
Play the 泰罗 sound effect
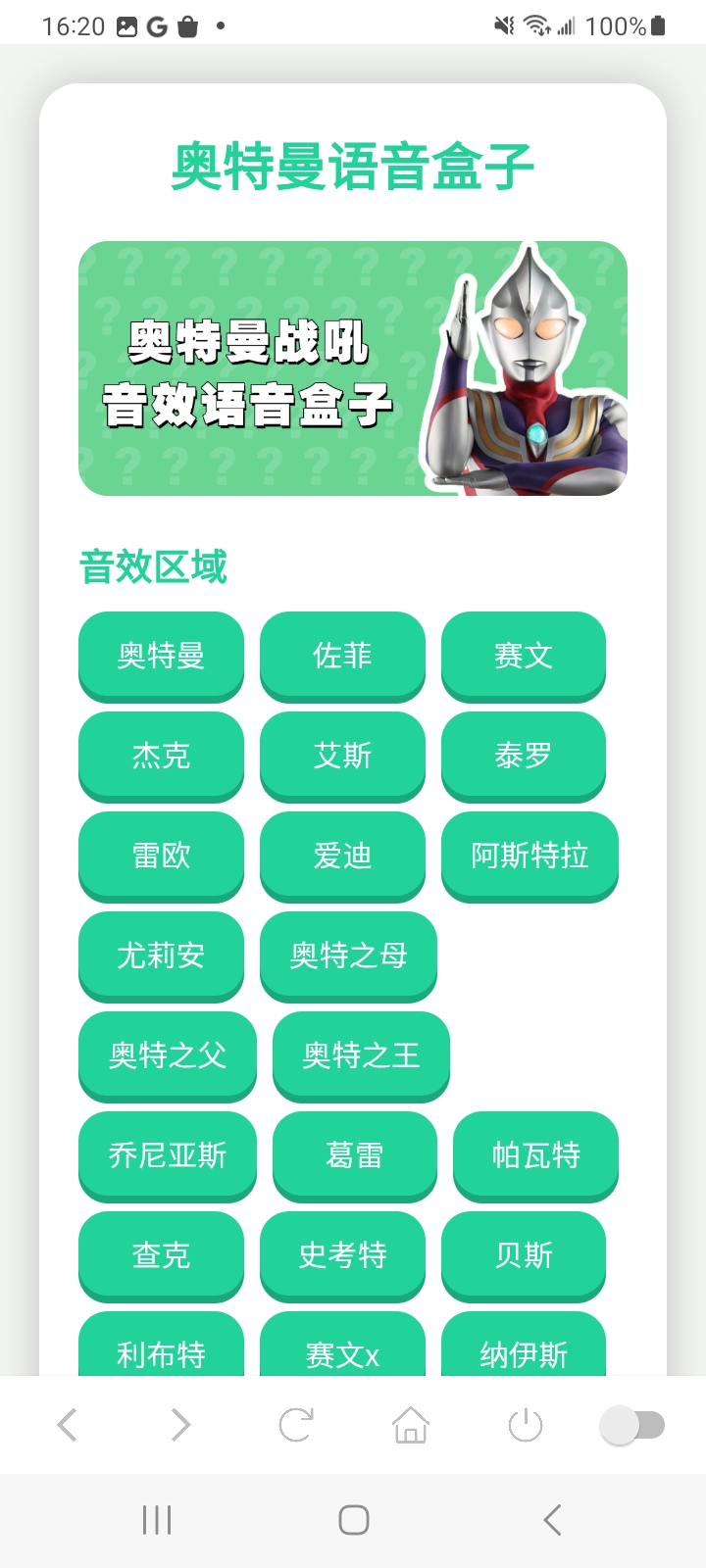tap(524, 757)
